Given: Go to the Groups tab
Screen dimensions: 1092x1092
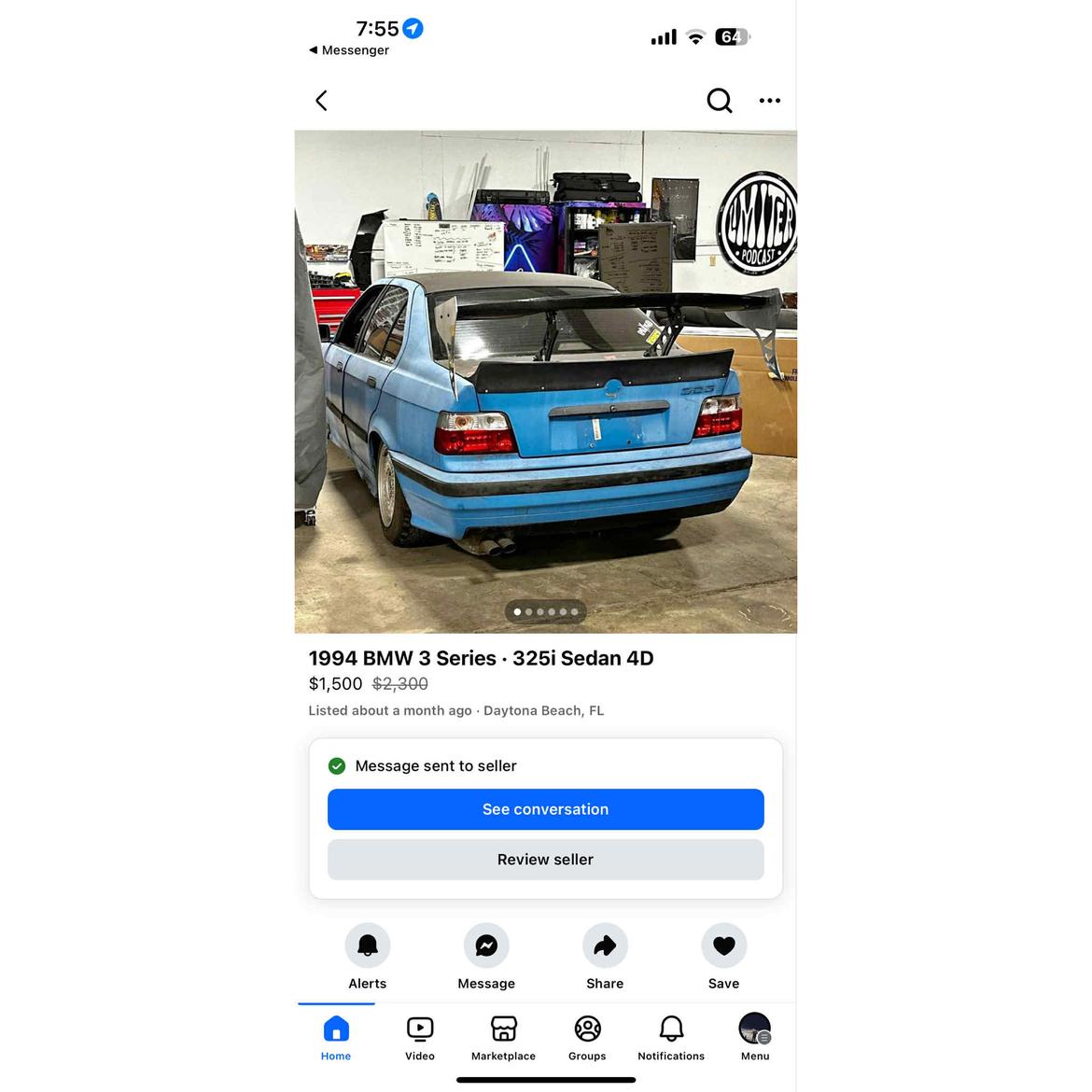Looking at the screenshot, I should (x=587, y=1037).
